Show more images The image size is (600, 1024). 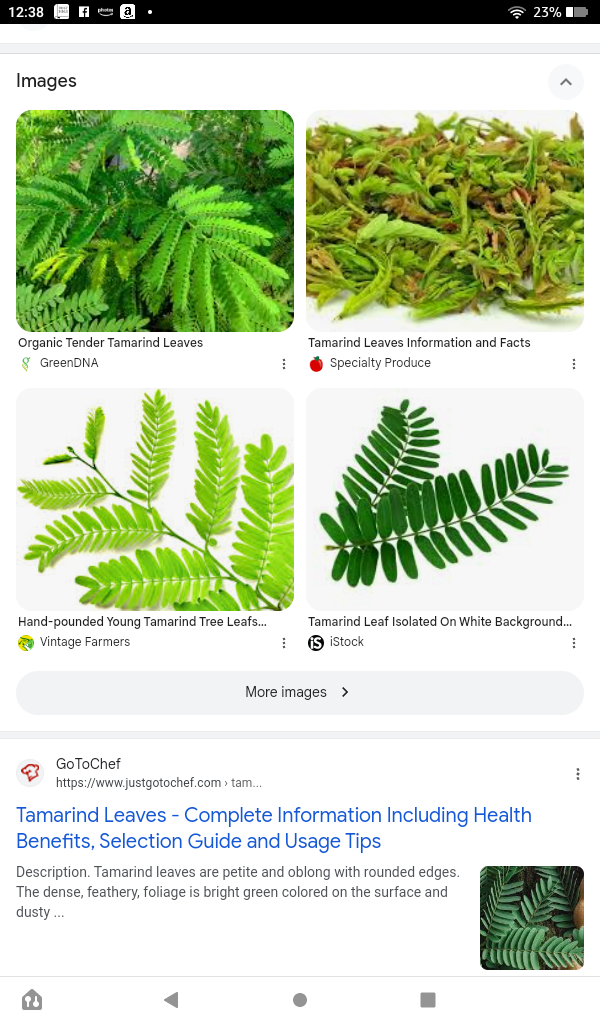tap(299, 692)
